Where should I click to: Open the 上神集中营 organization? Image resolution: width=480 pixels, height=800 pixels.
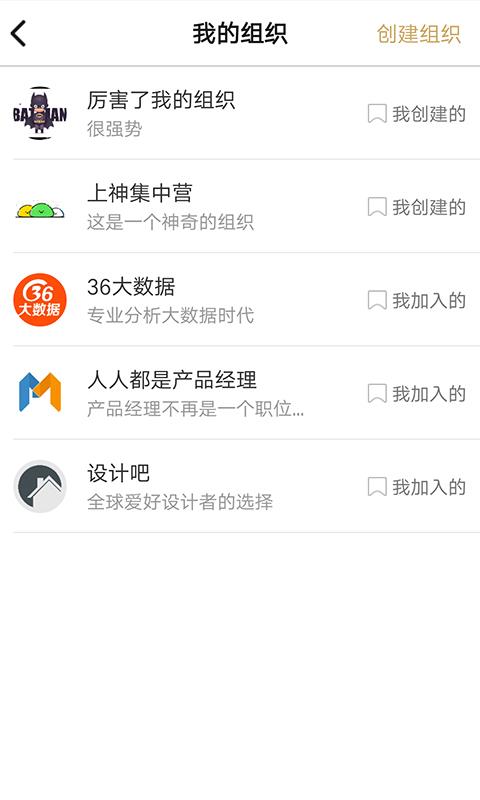point(240,206)
